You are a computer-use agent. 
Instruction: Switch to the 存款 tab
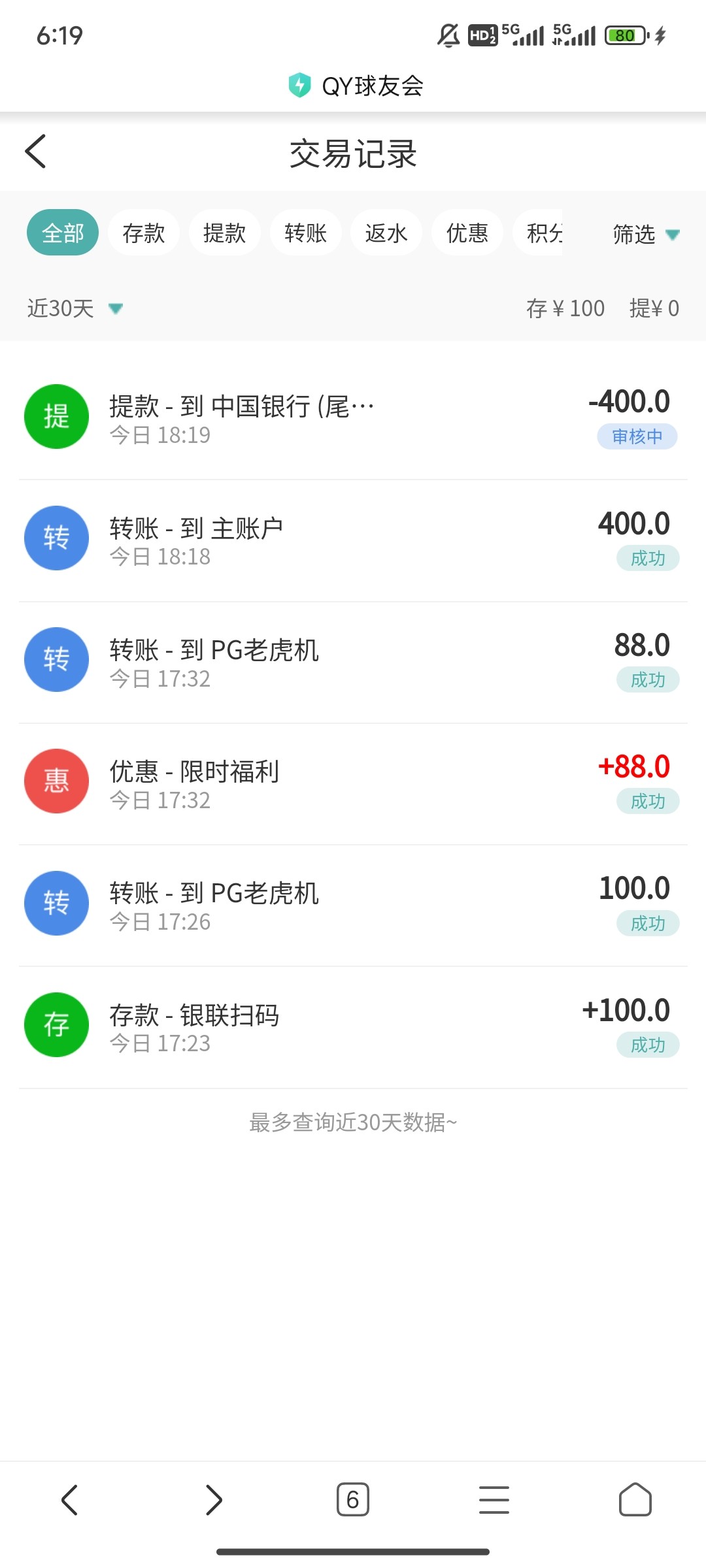144,233
